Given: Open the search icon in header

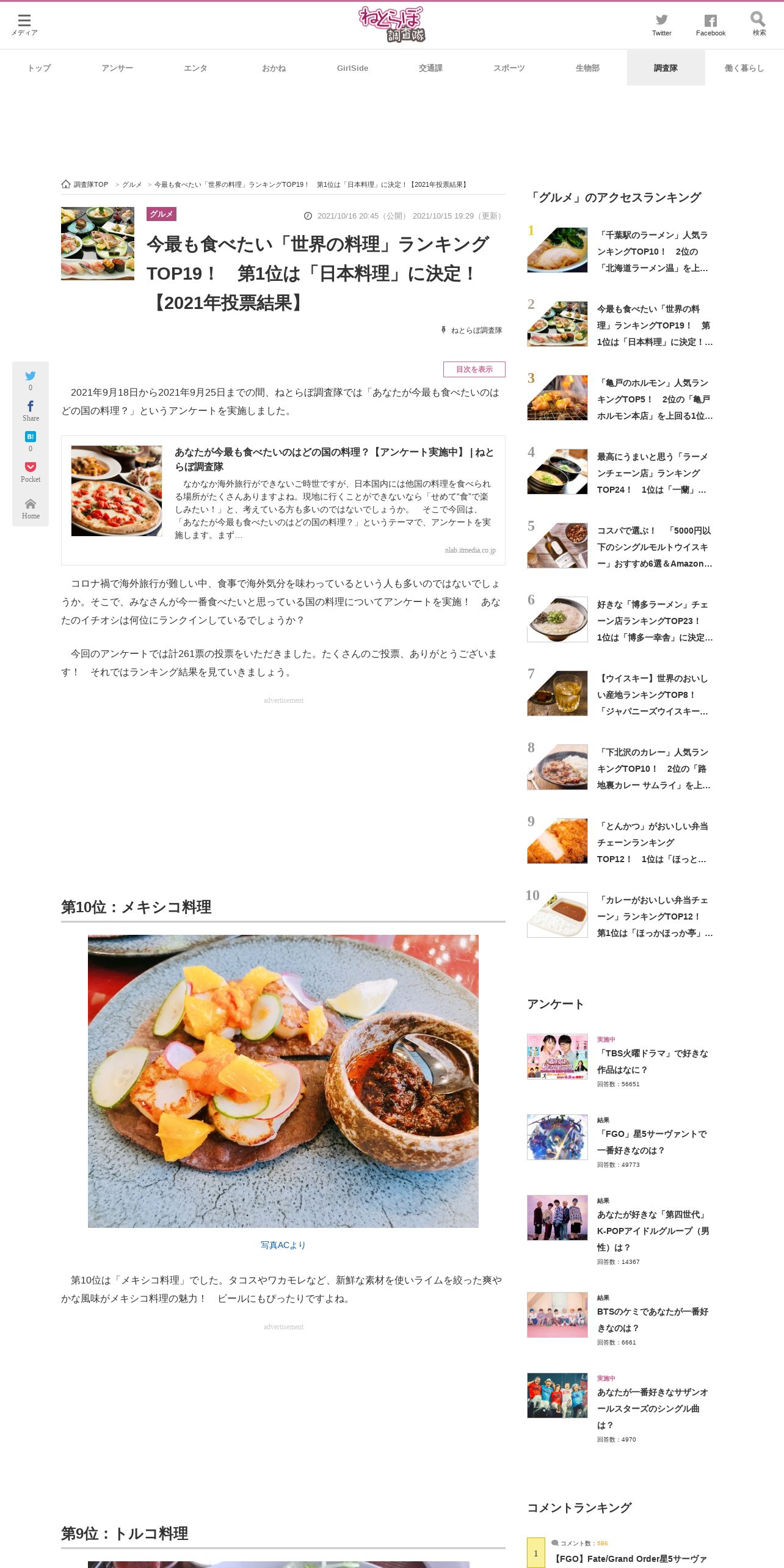Looking at the screenshot, I should tap(758, 24).
